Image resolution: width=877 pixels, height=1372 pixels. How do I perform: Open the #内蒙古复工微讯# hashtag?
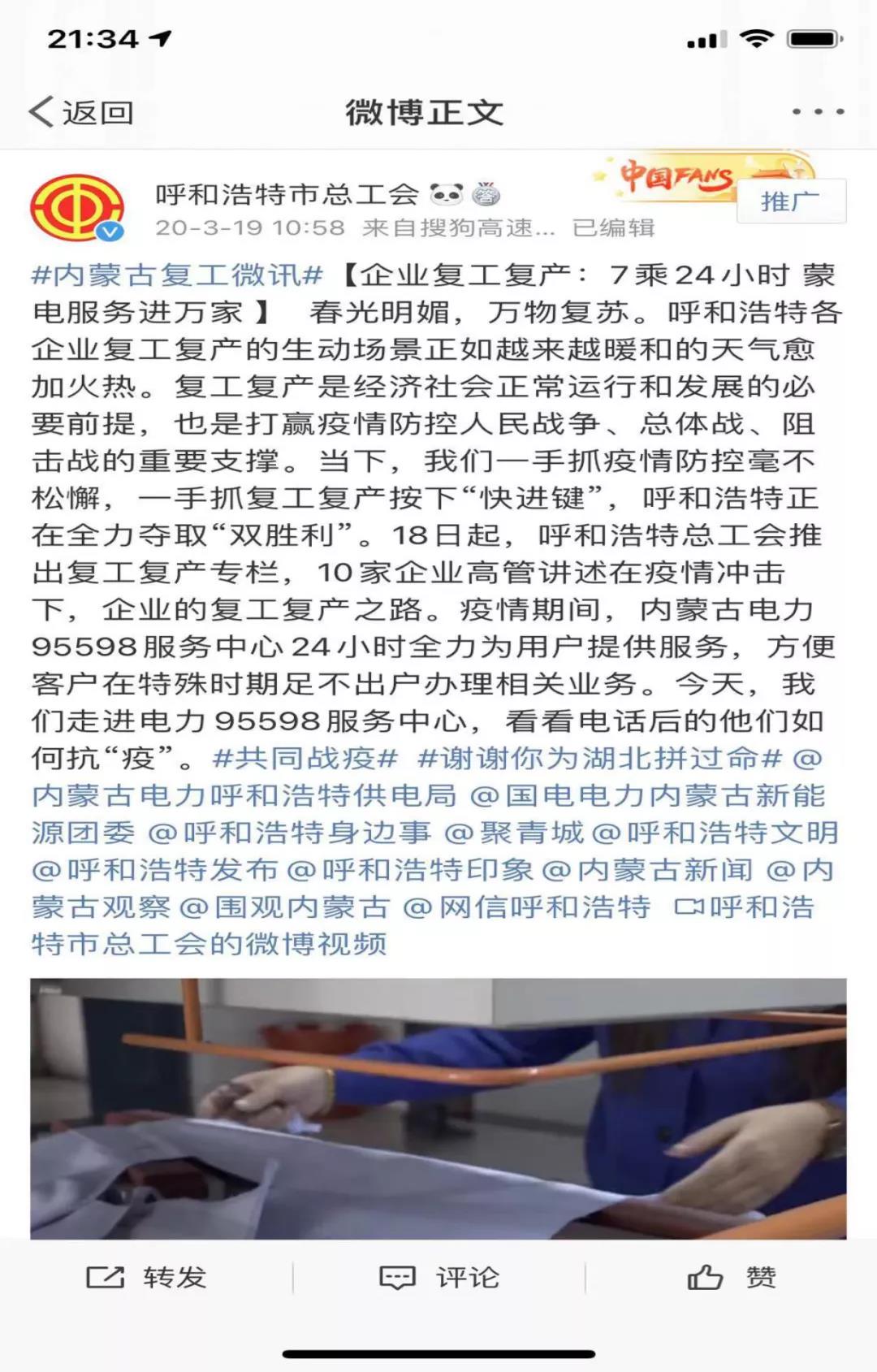pos(177,275)
